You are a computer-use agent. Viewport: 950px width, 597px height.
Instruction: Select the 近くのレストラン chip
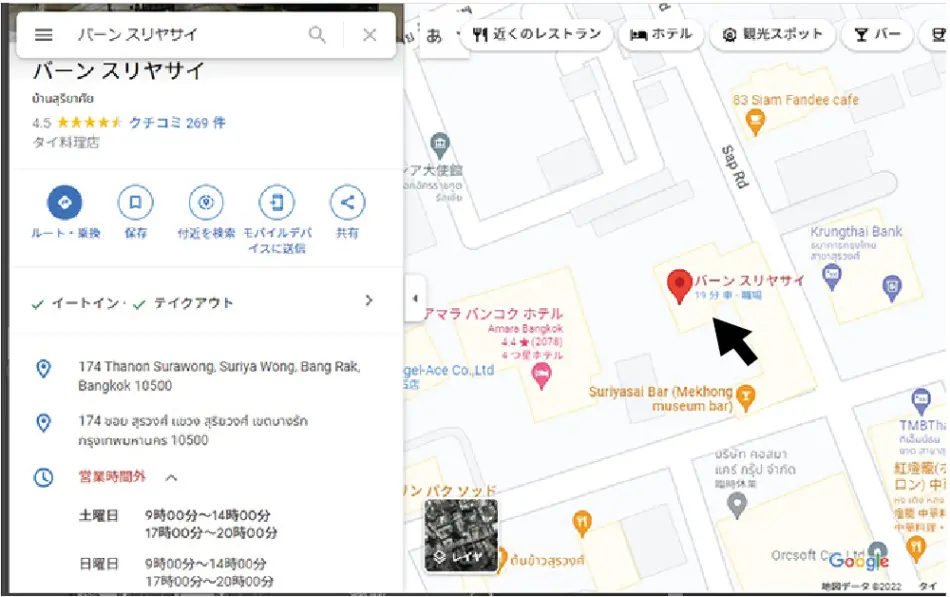pos(537,34)
